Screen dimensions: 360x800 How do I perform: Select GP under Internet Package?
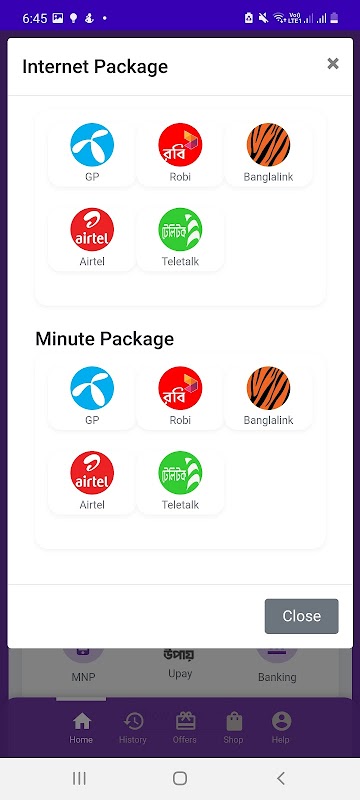pyautogui.click(x=92, y=153)
